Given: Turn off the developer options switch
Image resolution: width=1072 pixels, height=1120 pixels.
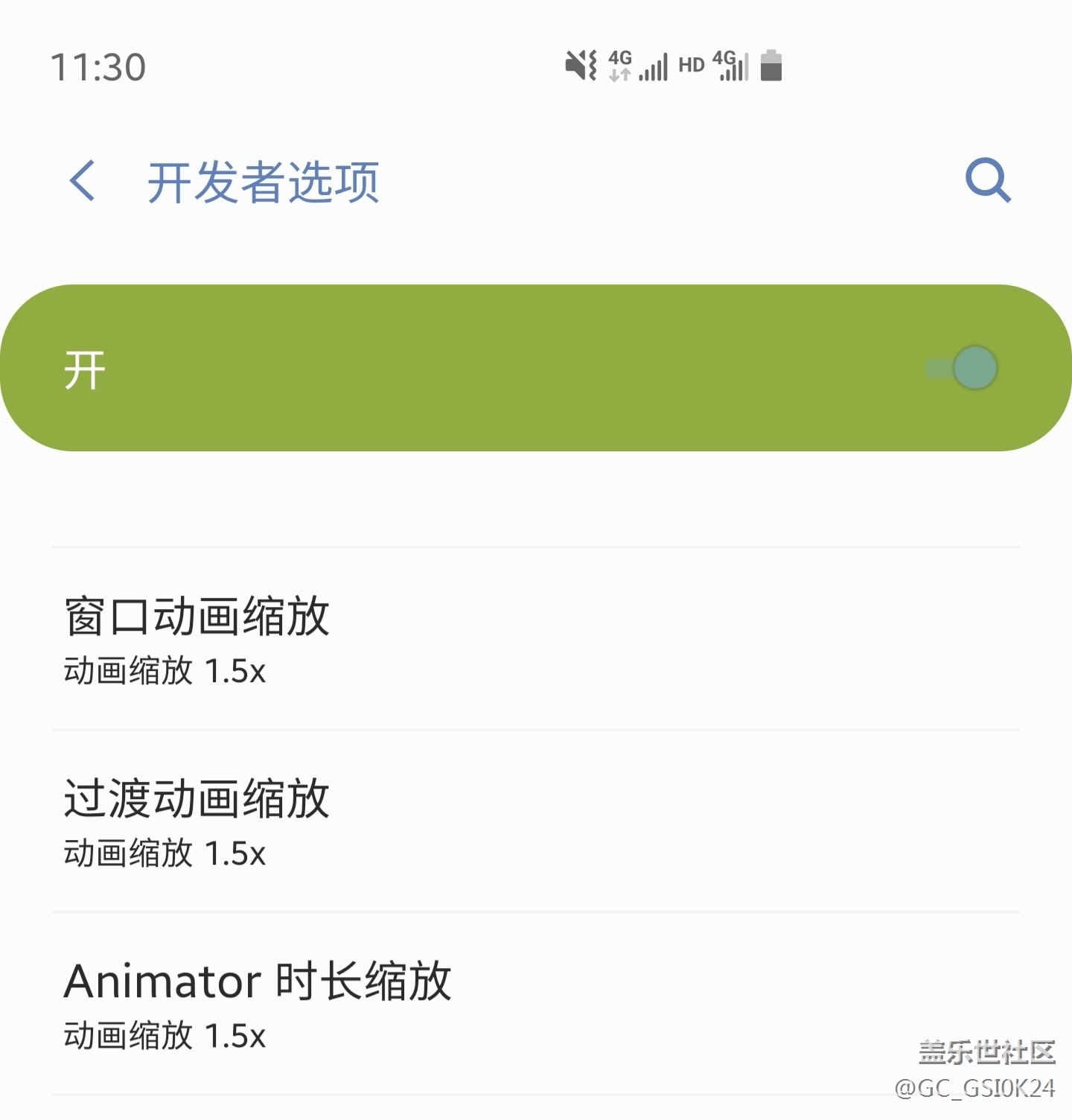Looking at the screenshot, I should (x=962, y=368).
